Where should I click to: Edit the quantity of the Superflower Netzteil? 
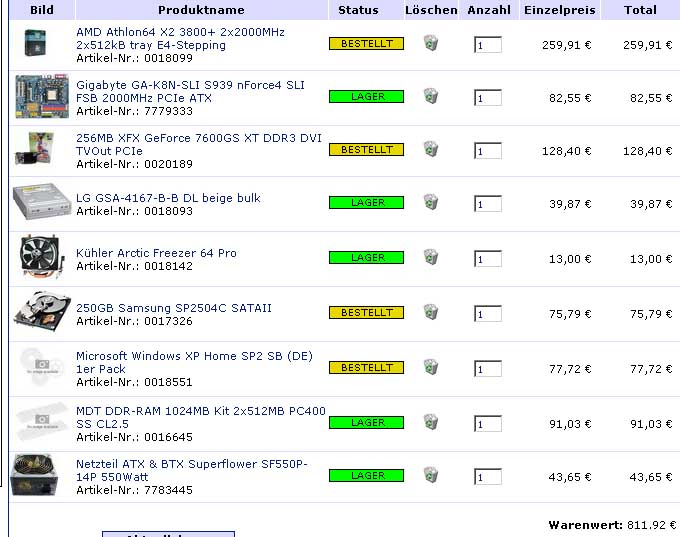[x=488, y=477]
